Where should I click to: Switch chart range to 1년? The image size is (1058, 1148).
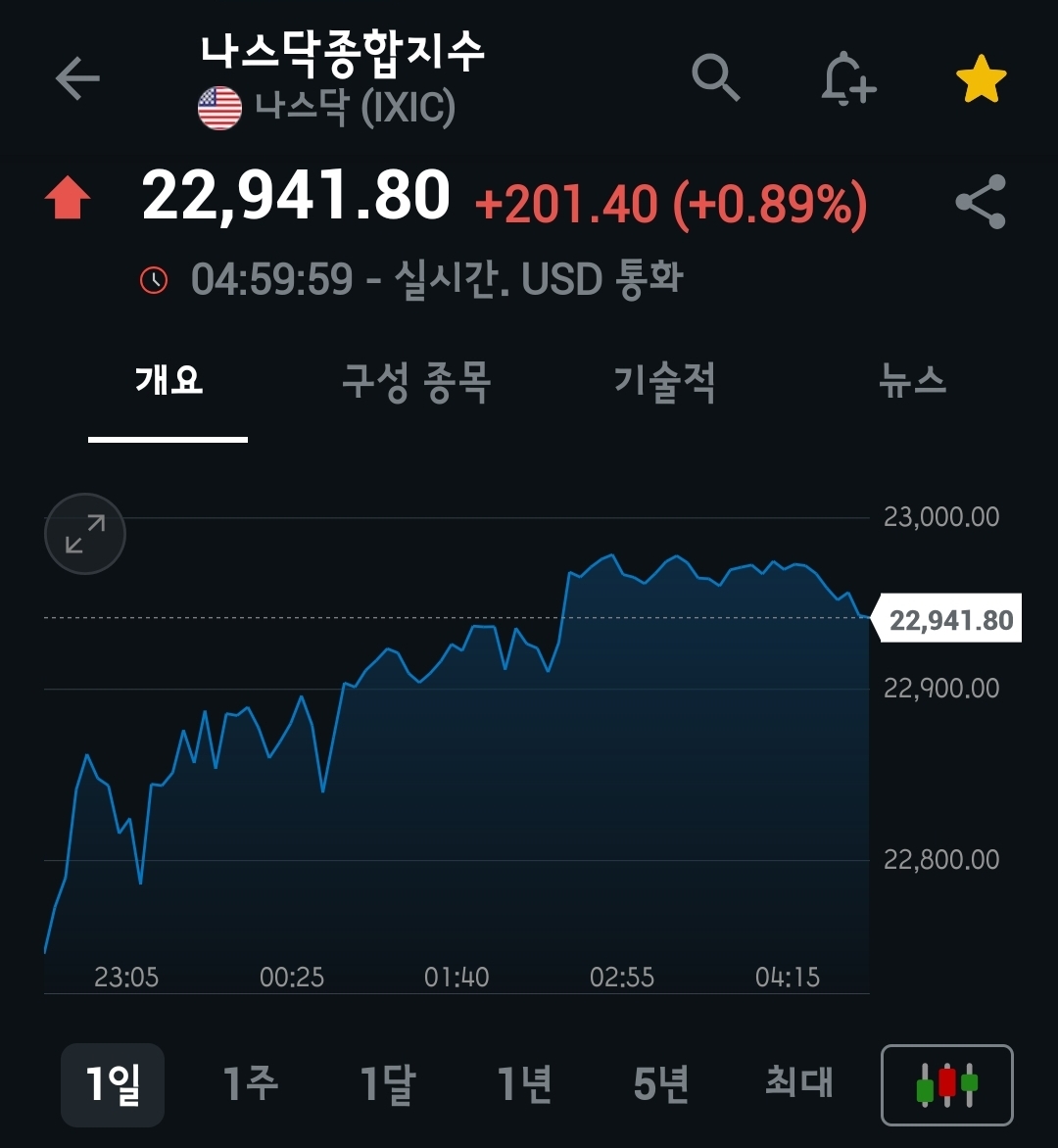pyautogui.click(x=525, y=1084)
